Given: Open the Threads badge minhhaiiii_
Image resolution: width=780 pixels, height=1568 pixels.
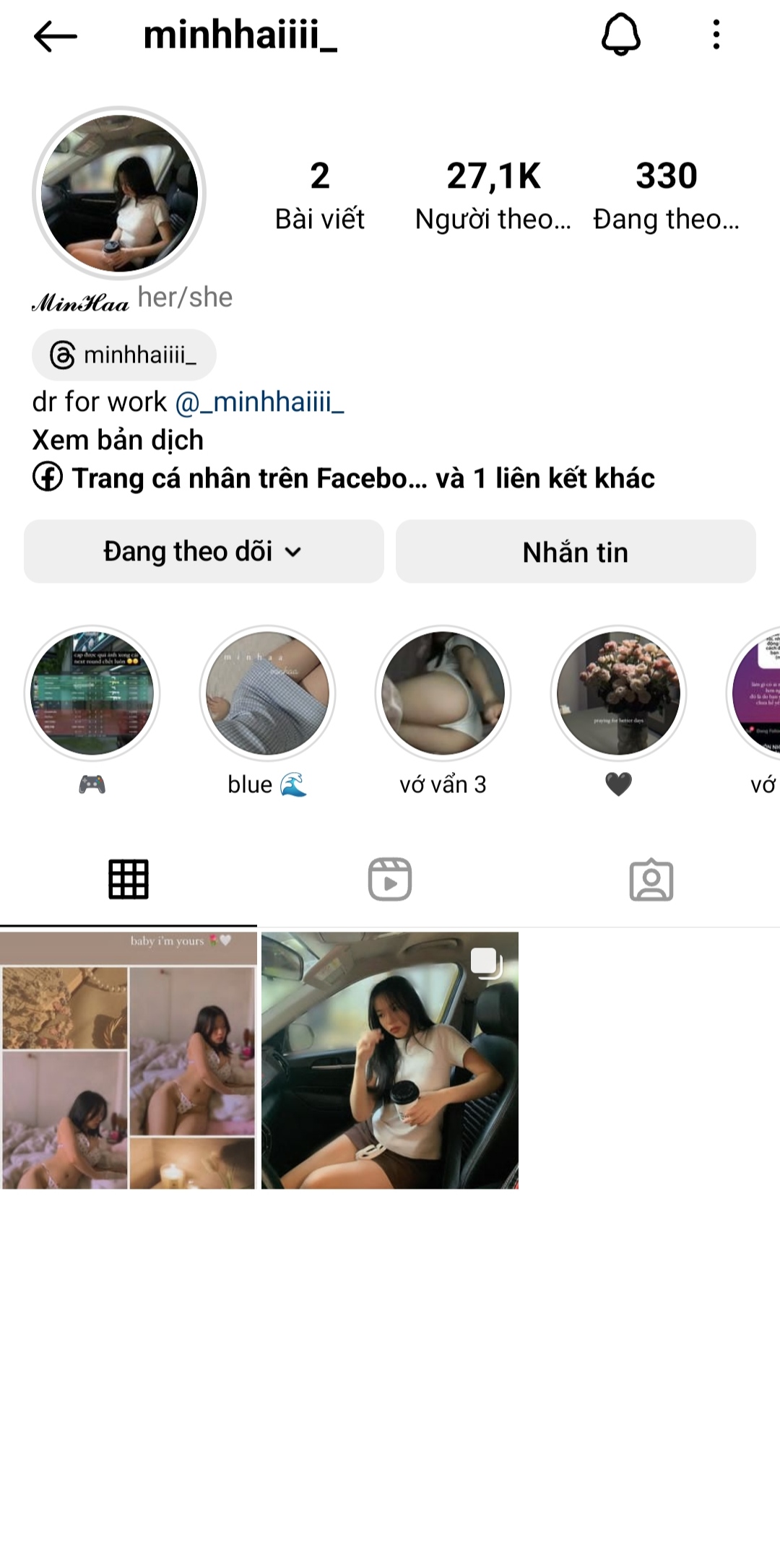Looking at the screenshot, I should 124,355.
